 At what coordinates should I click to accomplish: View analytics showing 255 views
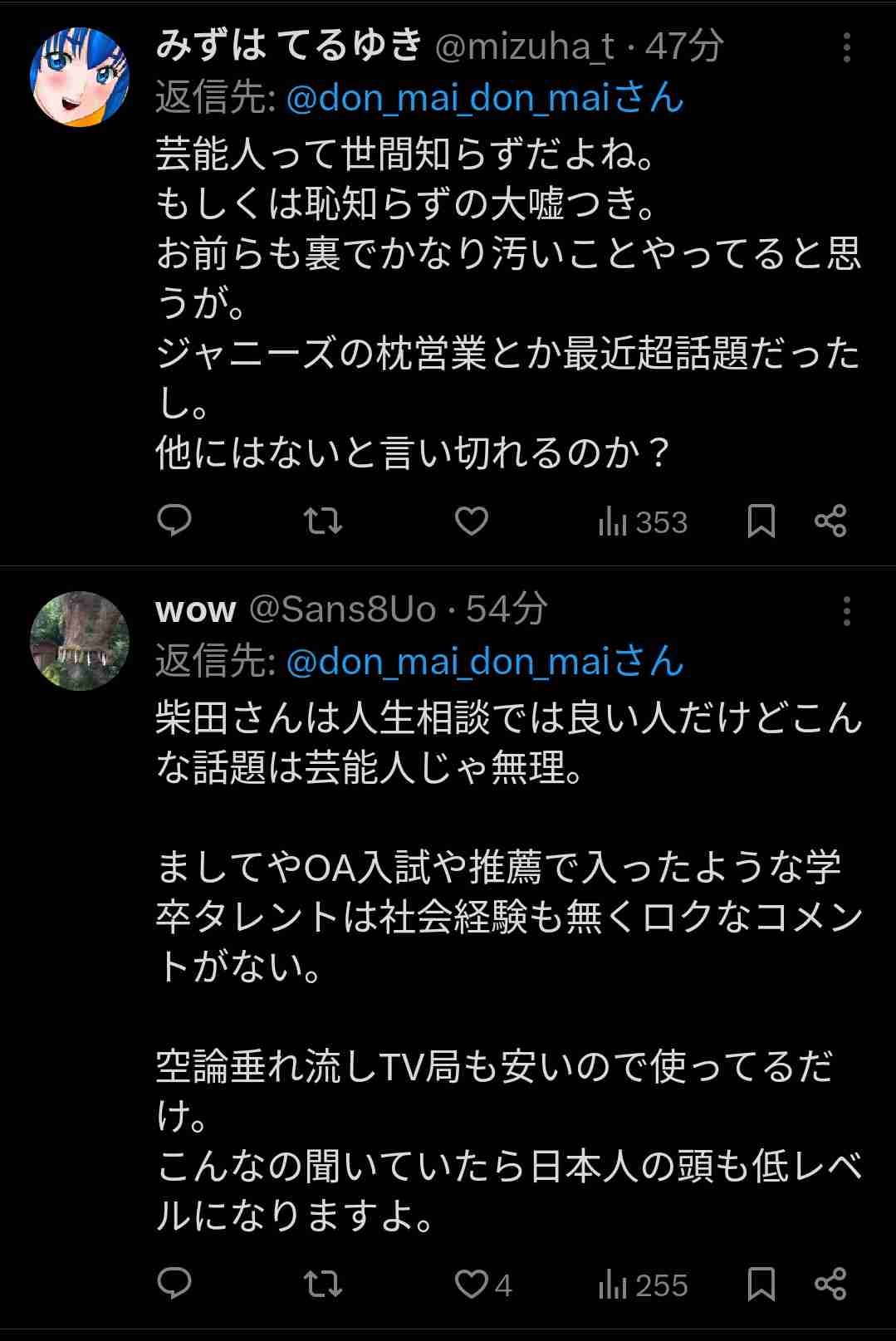coord(643,1285)
